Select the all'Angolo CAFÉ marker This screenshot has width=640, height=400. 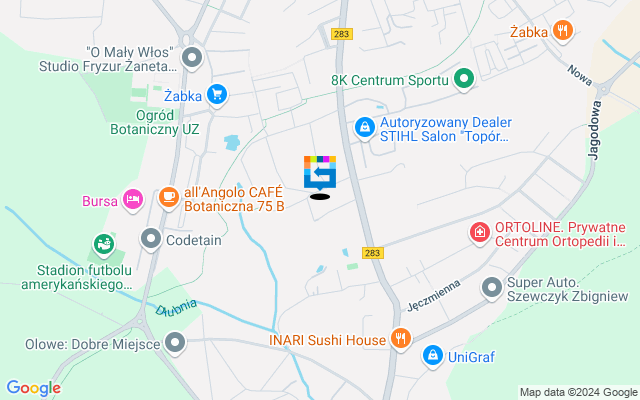tap(168, 196)
